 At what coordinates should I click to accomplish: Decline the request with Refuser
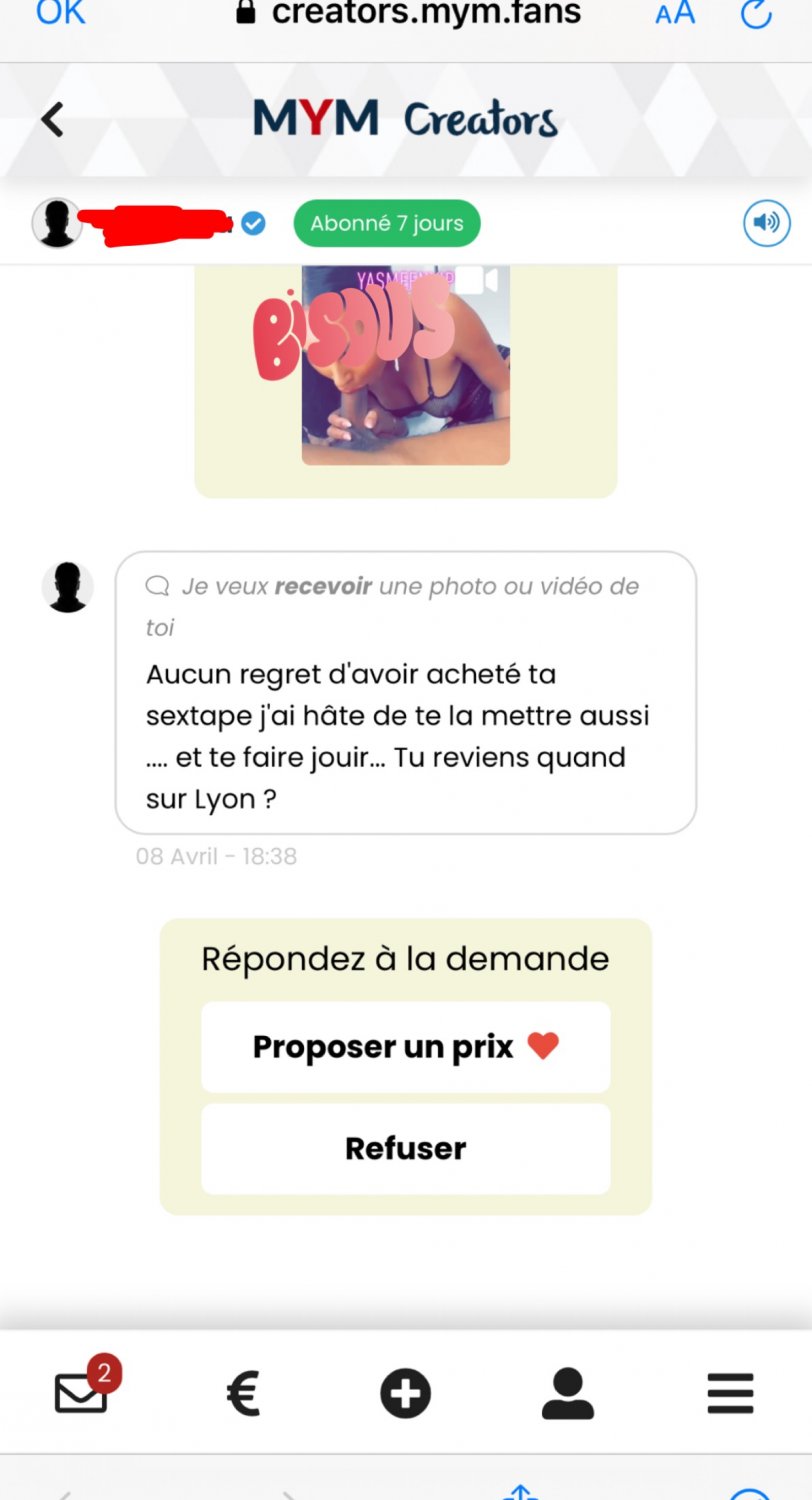[x=405, y=1148]
